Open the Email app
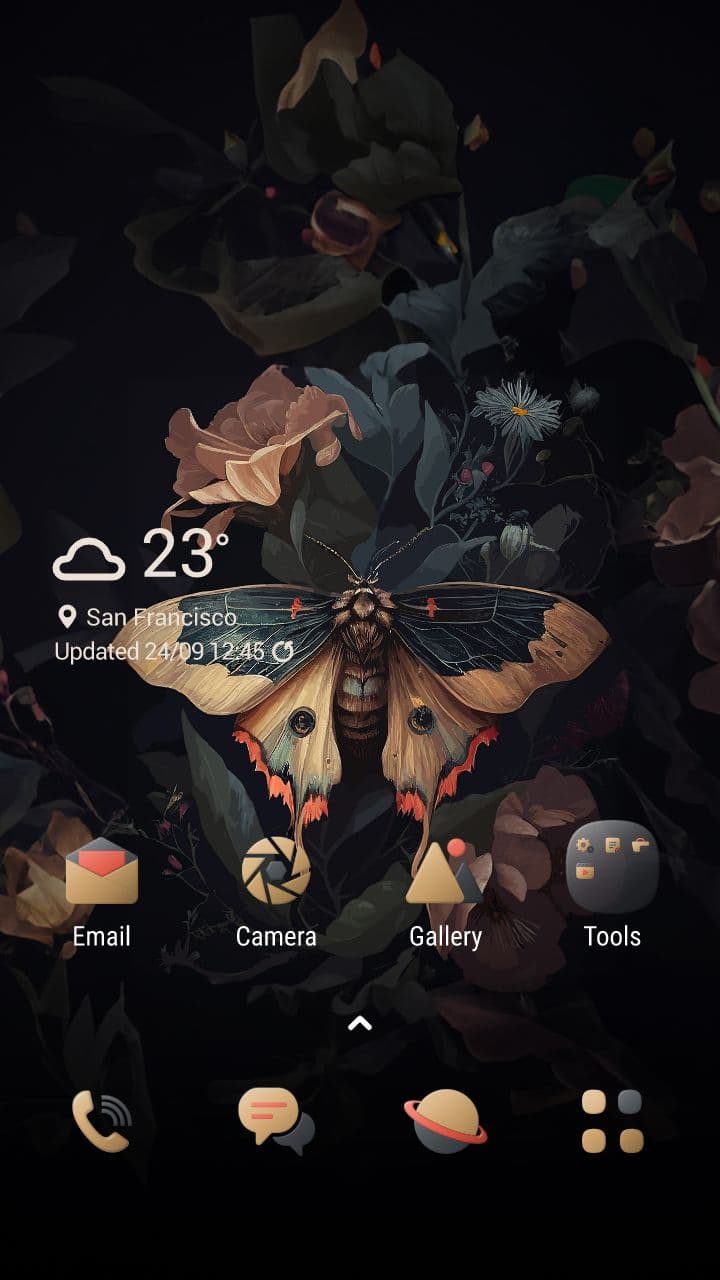 101,872
